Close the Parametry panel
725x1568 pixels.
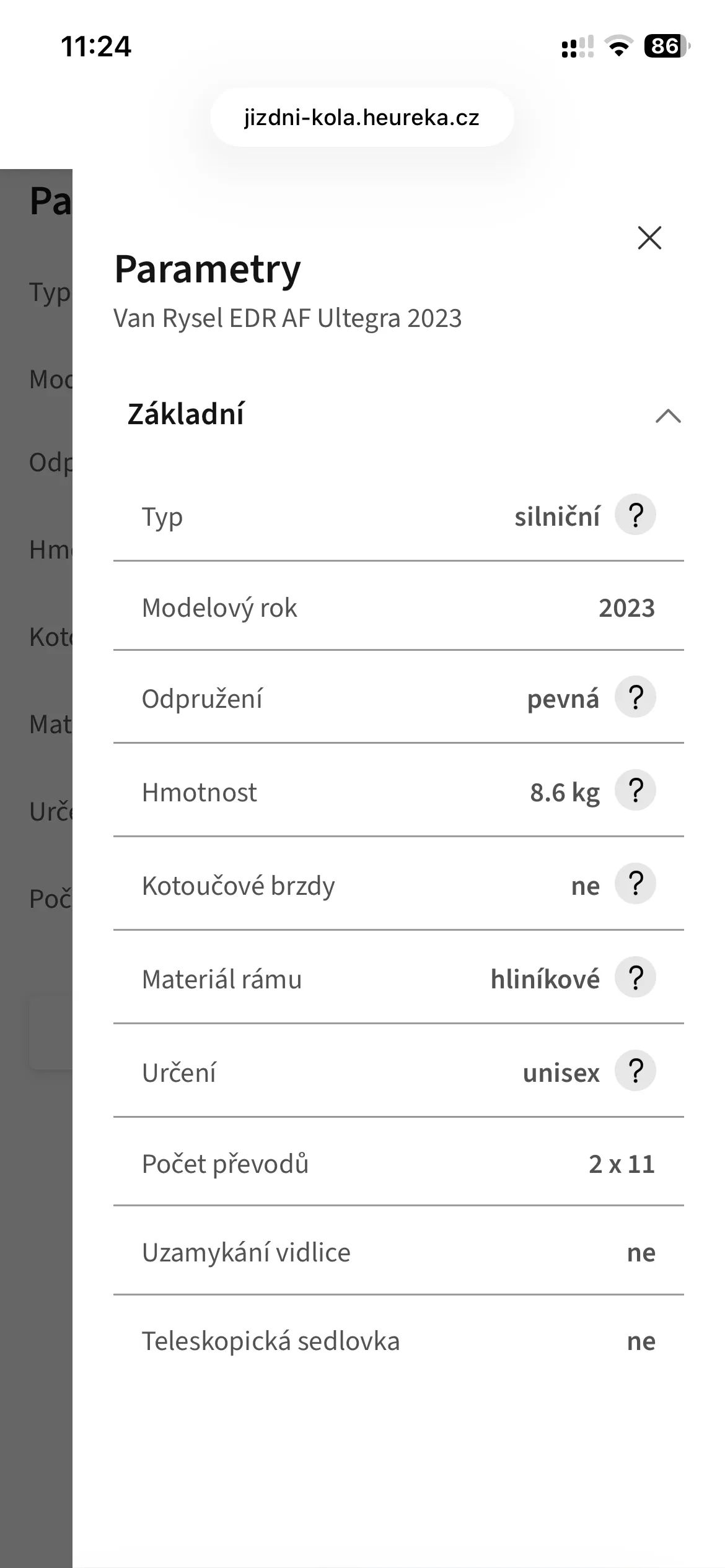point(649,238)
